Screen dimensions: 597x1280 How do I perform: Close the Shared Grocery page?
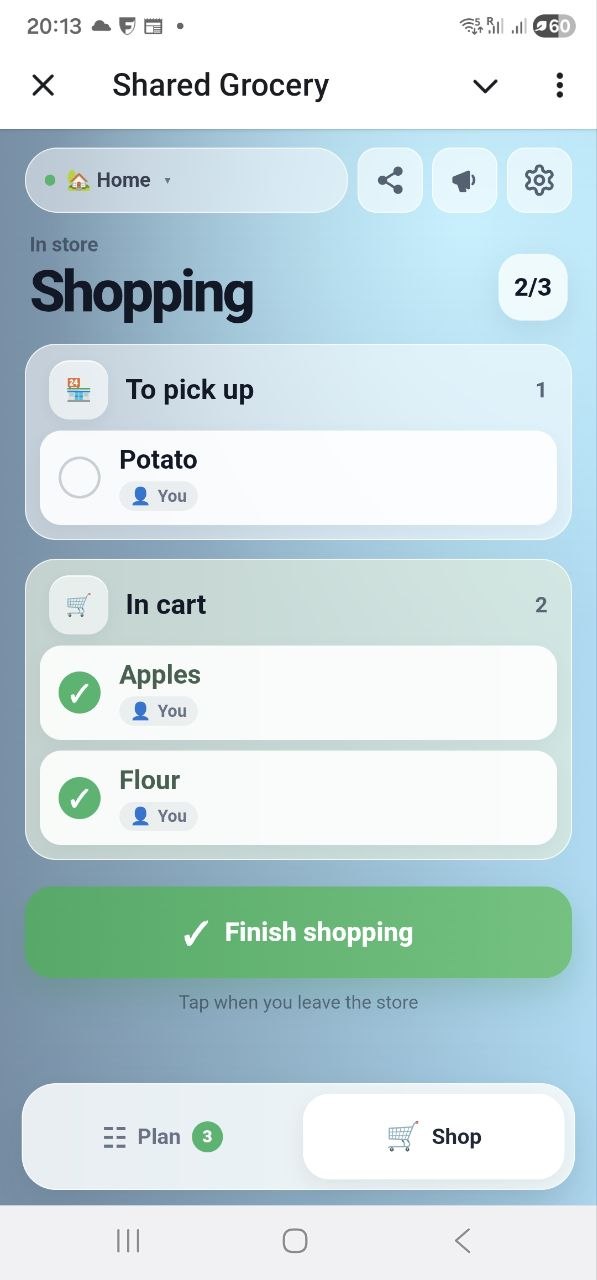pos(43,85)
